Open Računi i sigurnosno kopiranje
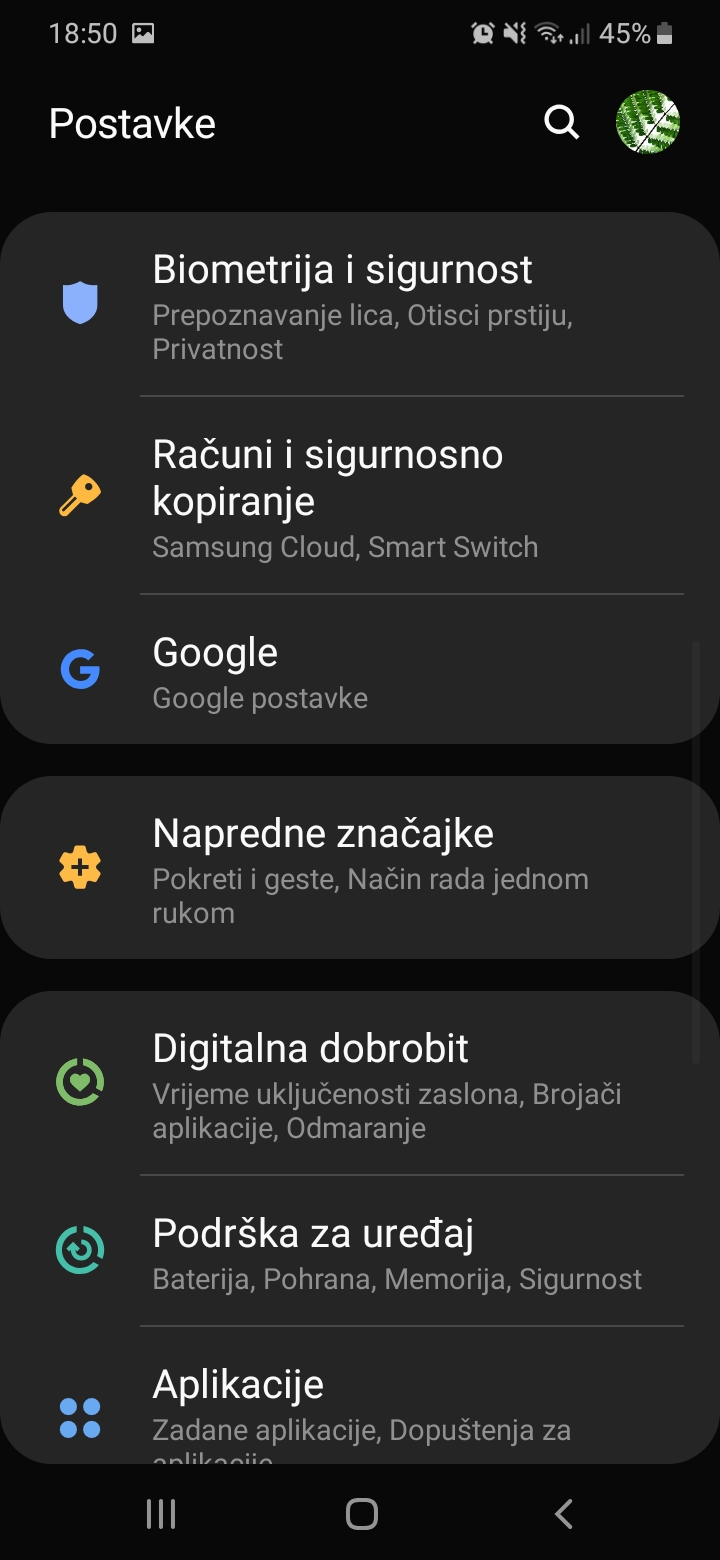 (360, 495)
